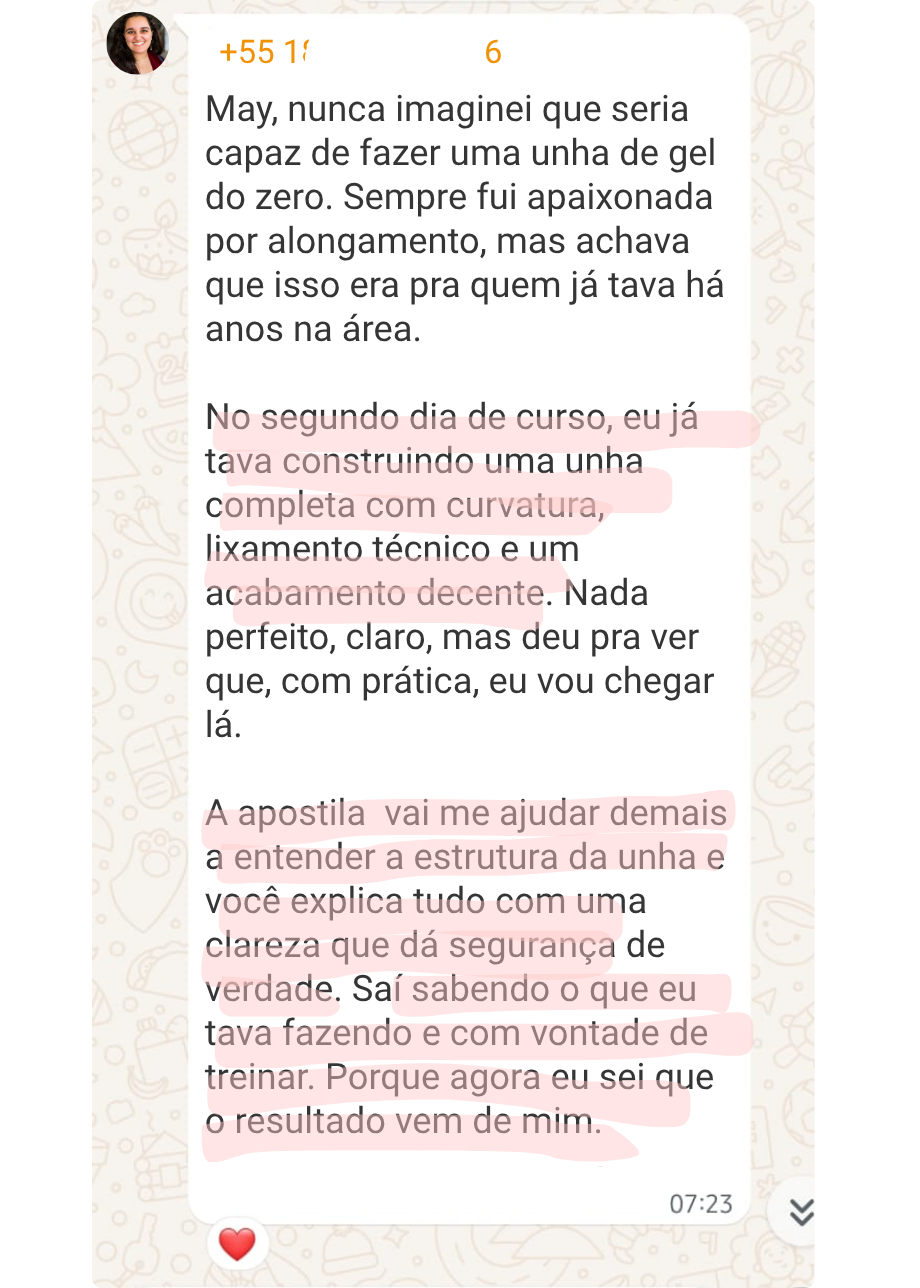Jump to the latest messages with the double-chevron

pyautogui.click(x=800, y=1212)
